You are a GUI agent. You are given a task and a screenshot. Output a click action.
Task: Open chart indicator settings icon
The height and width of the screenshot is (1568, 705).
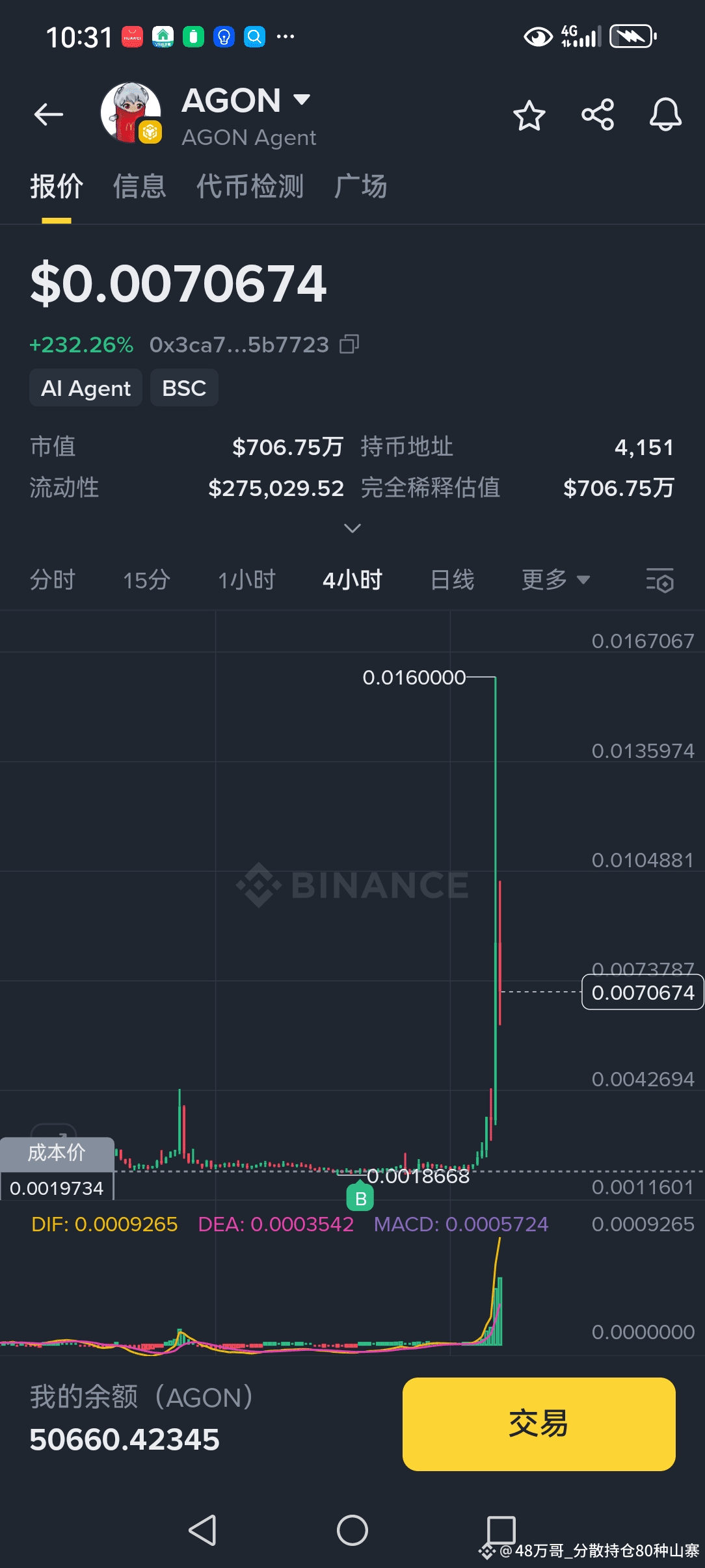[659, 580]
